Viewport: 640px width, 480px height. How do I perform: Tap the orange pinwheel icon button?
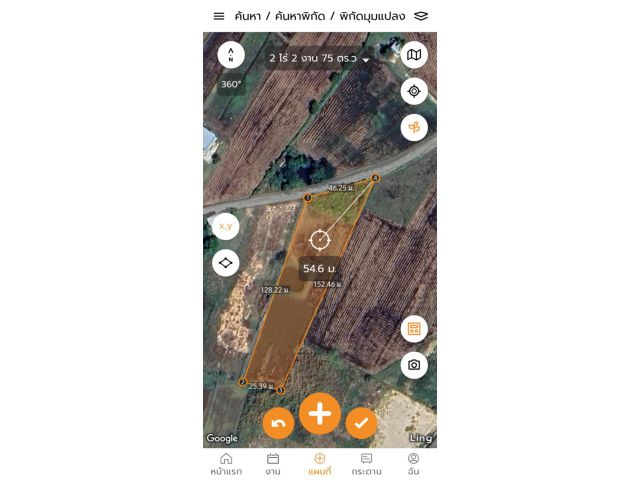[x=414, y=127]
